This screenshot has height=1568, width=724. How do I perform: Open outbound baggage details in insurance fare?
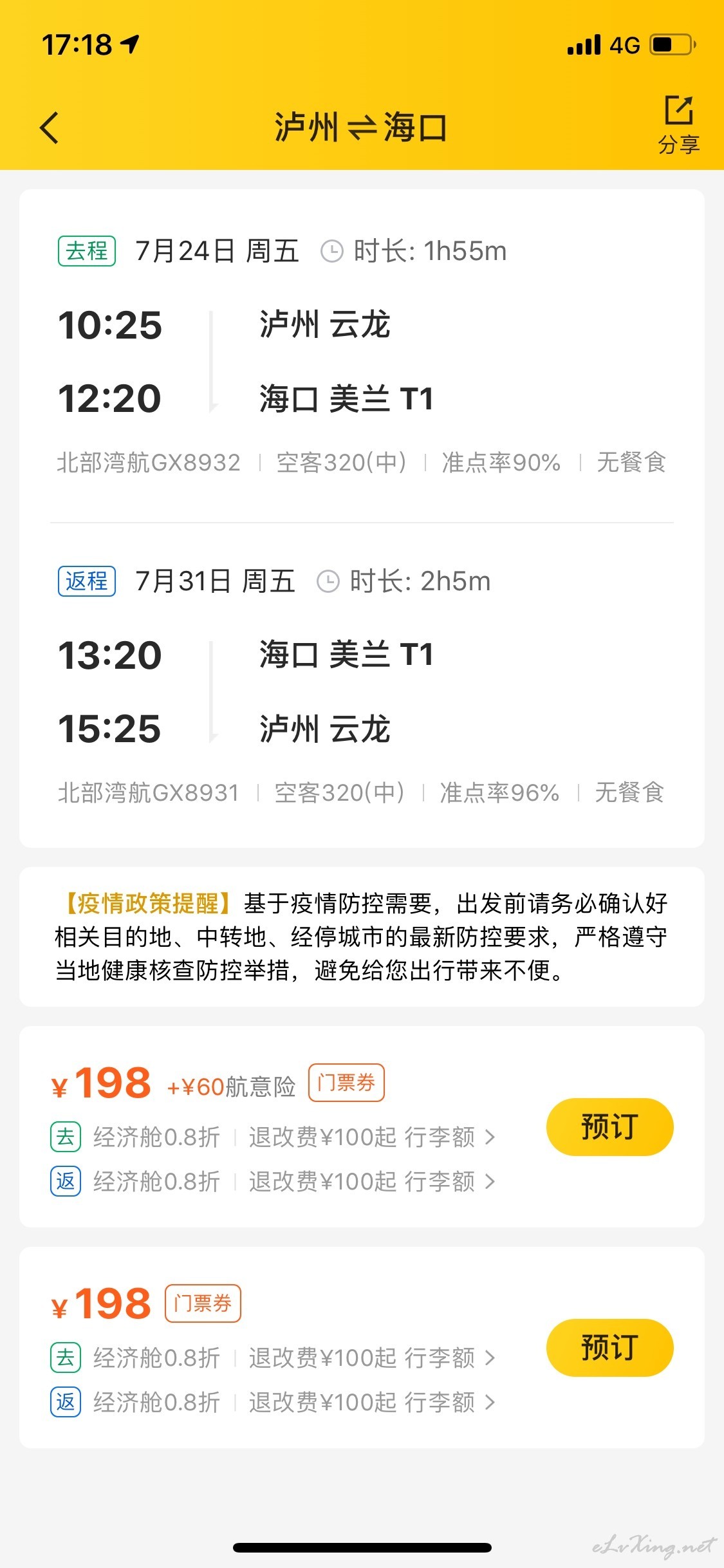[x=450, y=1137]
